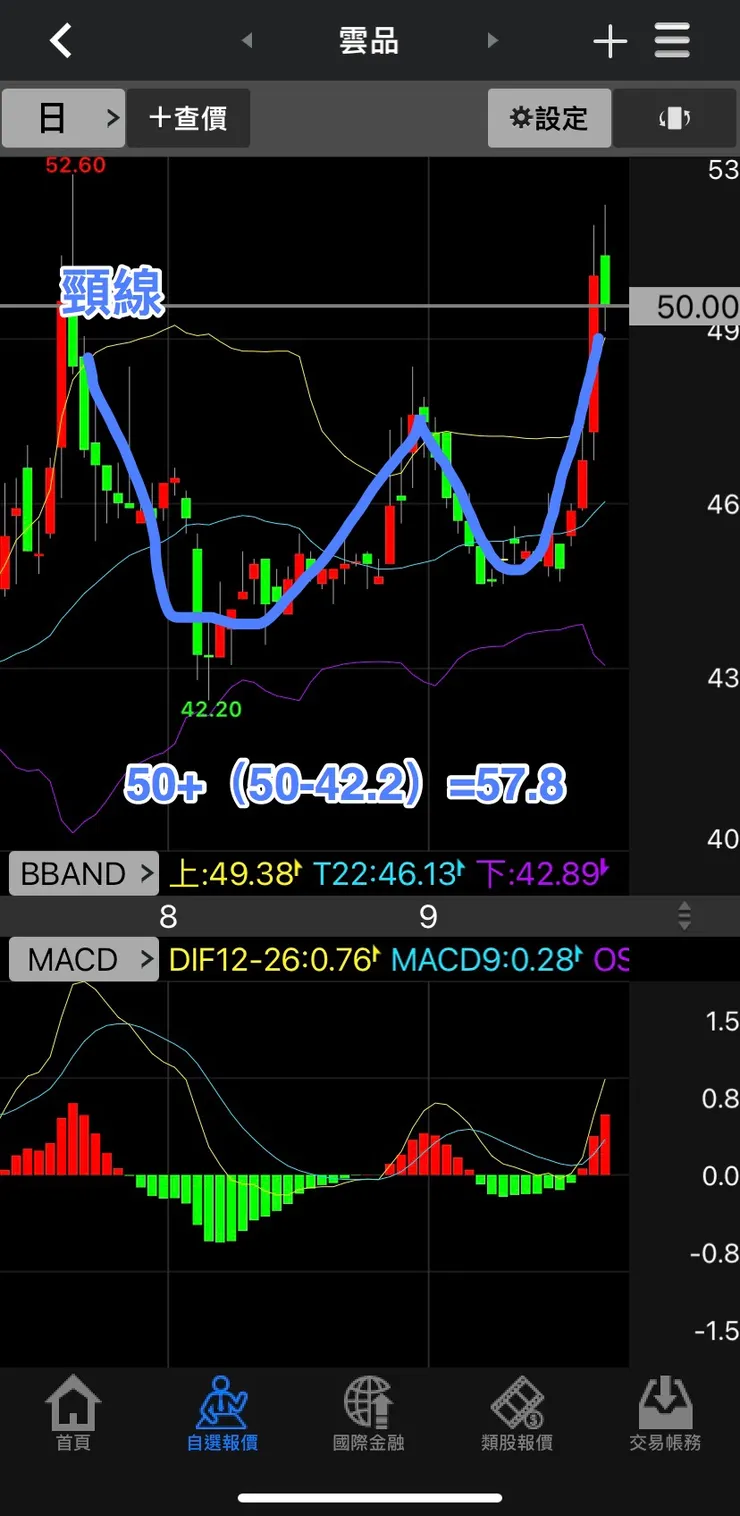Go back using the top-left arrow
The height and width of the screenshot is (1516, 740).
(61, 41)
